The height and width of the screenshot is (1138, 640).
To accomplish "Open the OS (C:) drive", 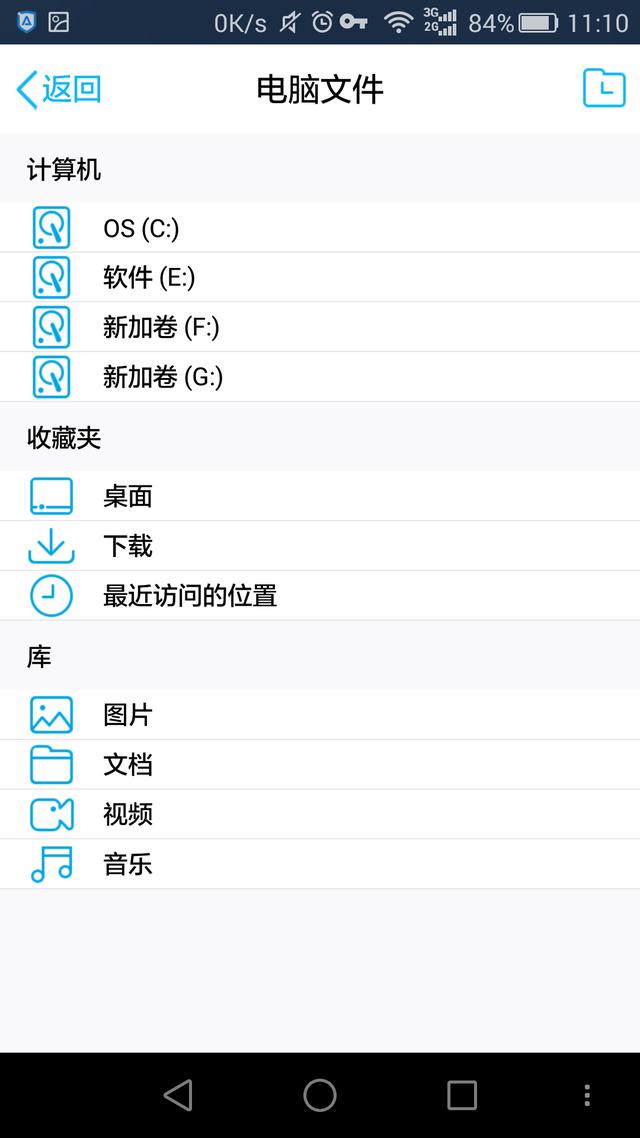I will coord(320,228).
